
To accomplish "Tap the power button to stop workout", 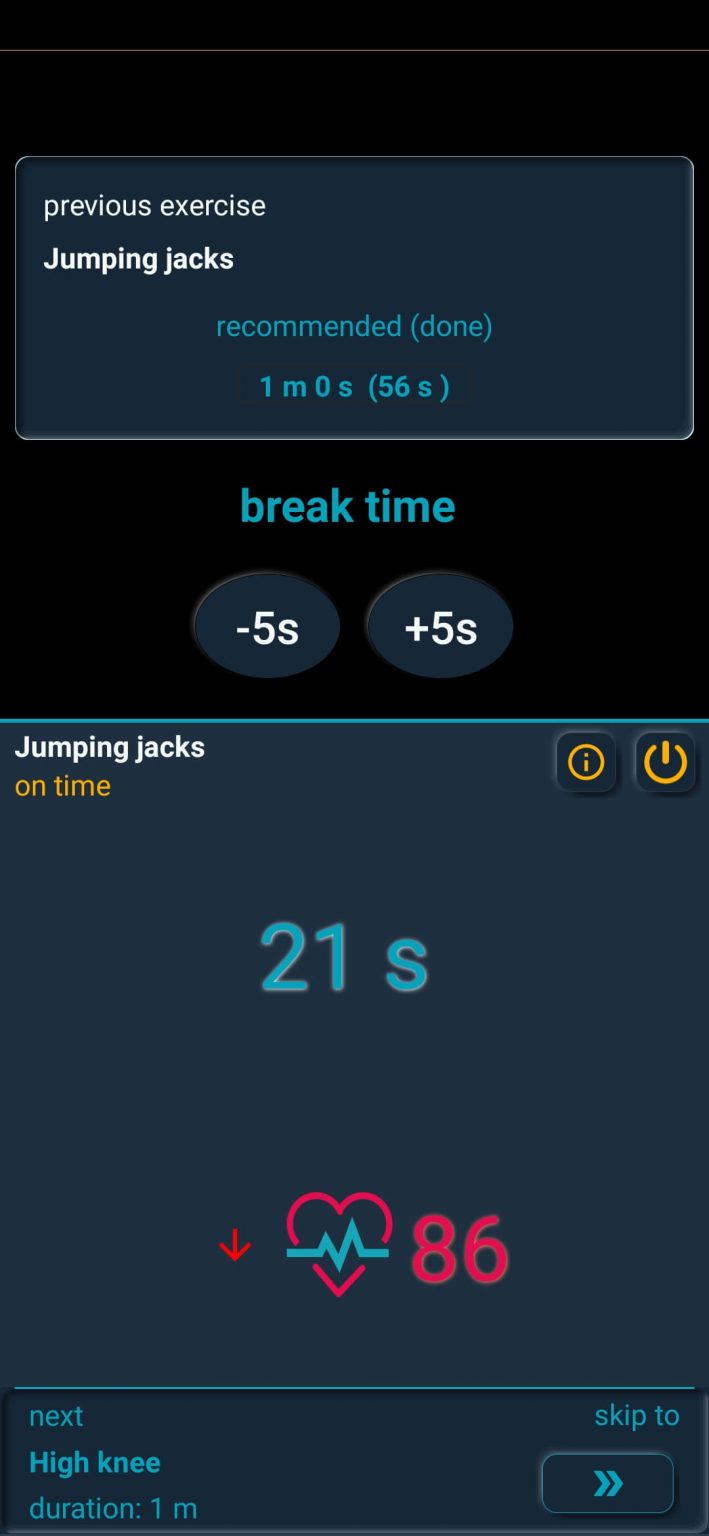I will (665, 763).
